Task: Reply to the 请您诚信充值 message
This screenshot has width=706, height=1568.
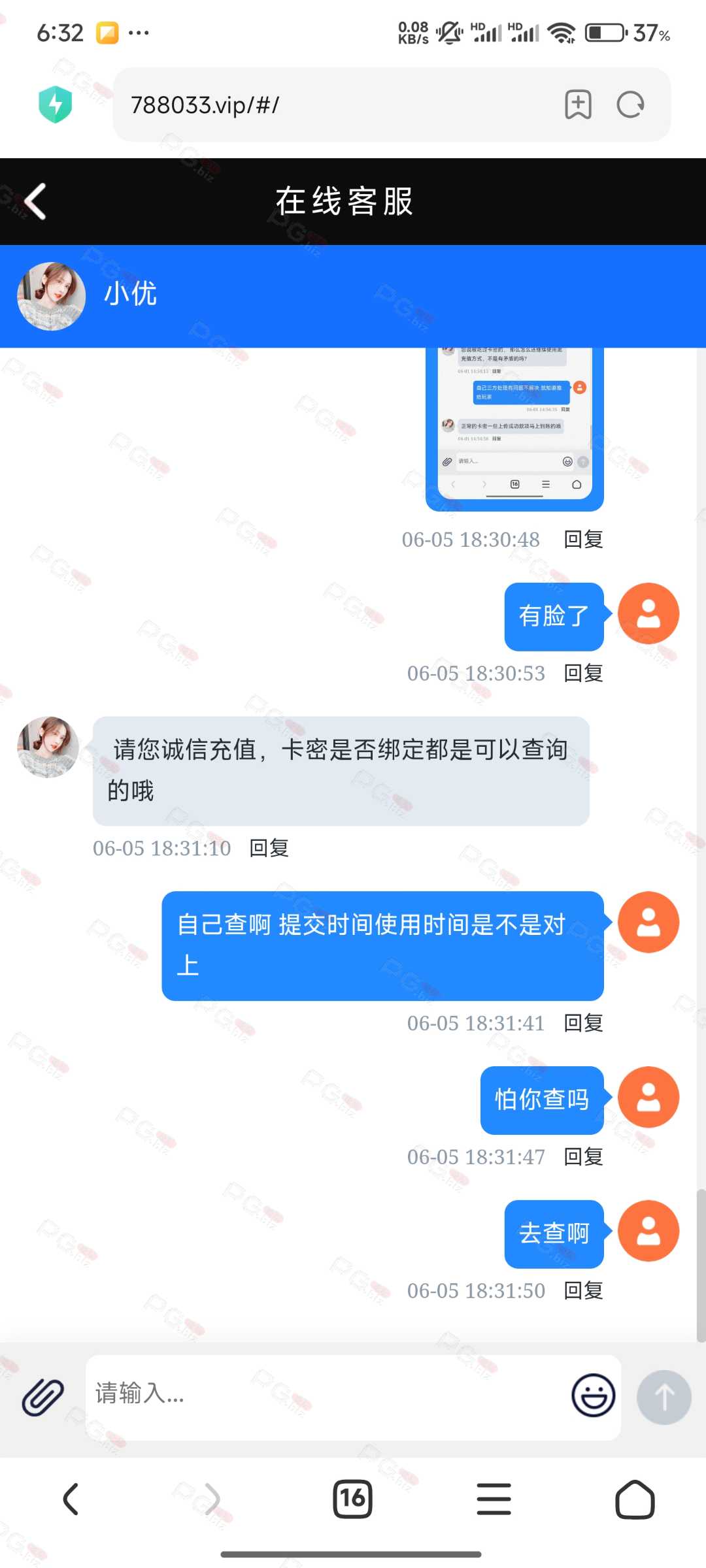Action: click(x=269, y=848)
